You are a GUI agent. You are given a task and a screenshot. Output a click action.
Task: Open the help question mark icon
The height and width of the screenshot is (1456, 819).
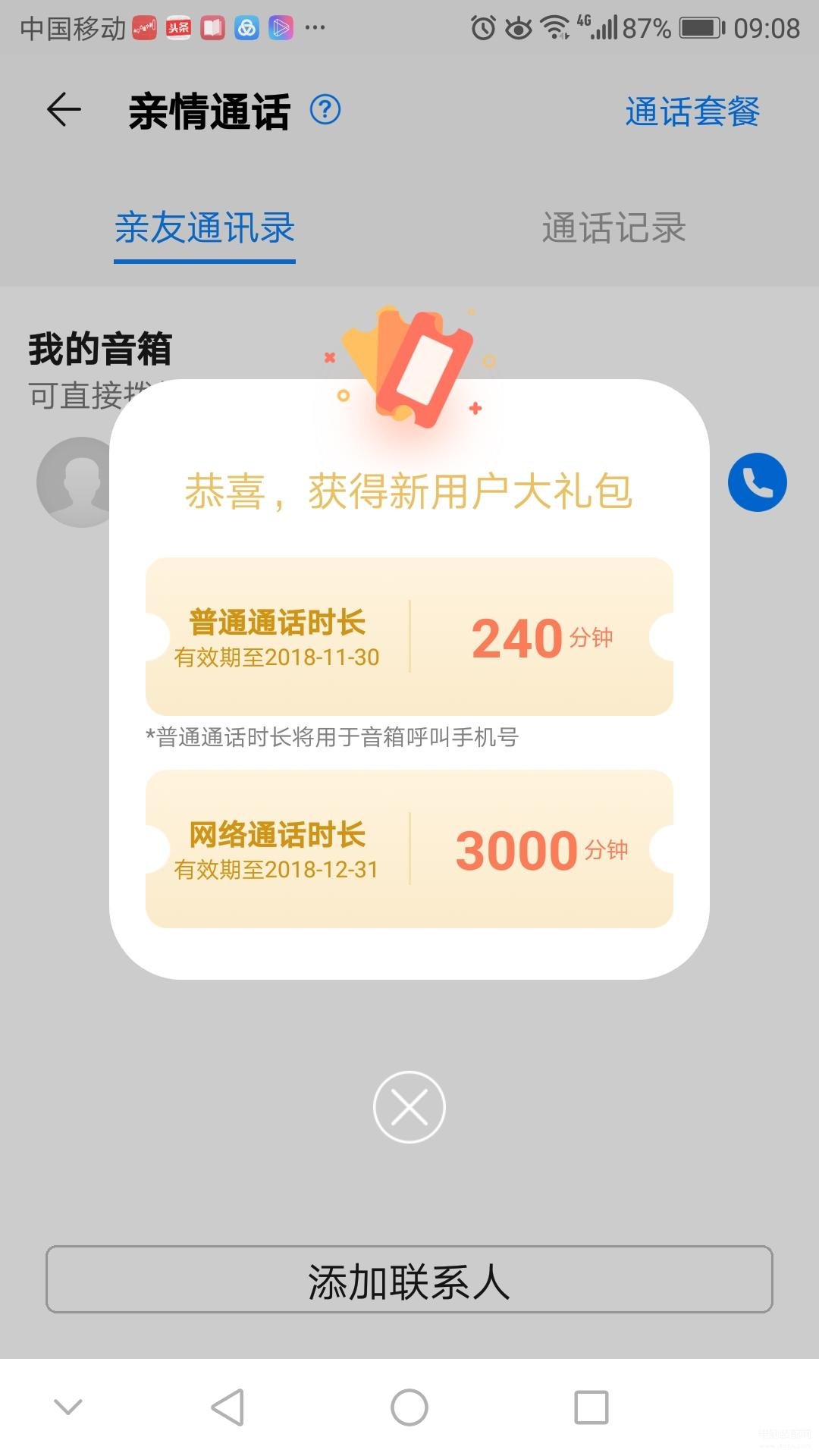[x=325, y=111]
